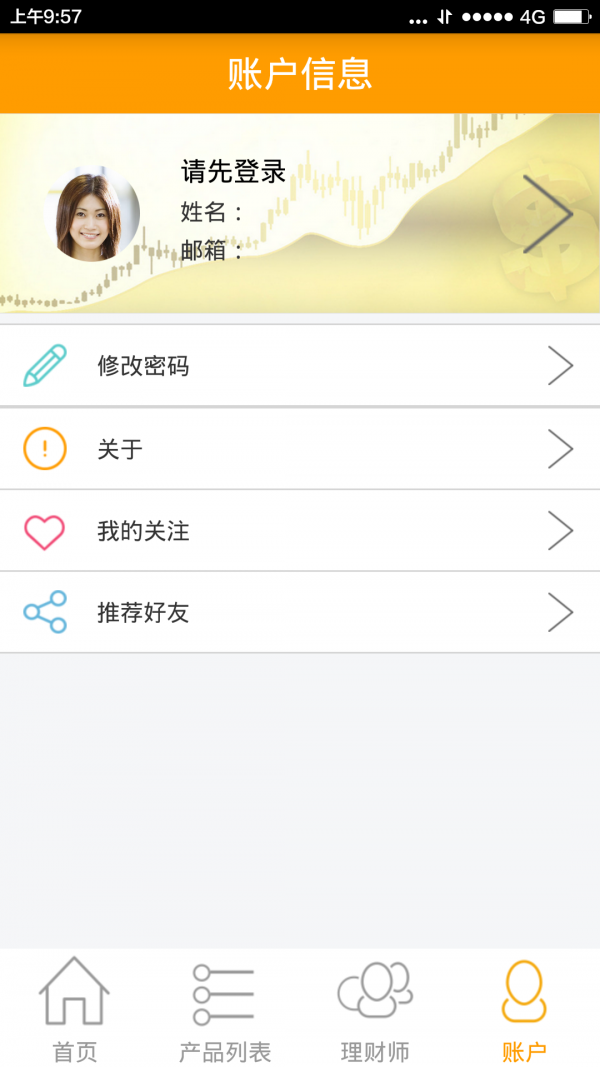This screenshot has width=600, height=1067.
Task: Open the 理财师 advisors tab
Action: pos(375,1008)
